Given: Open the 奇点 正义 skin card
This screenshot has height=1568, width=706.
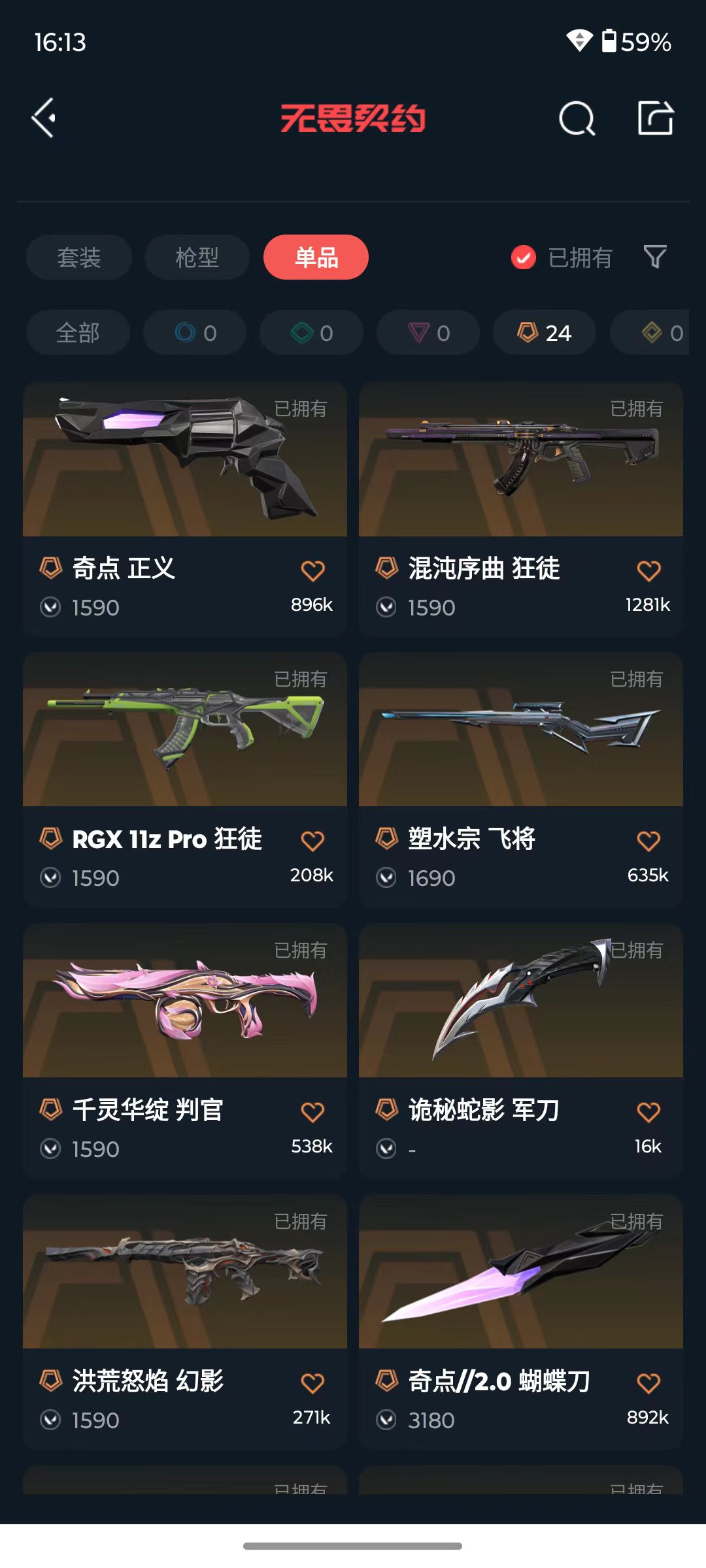Looking at the screenshot, I should (x=185, y=510).
